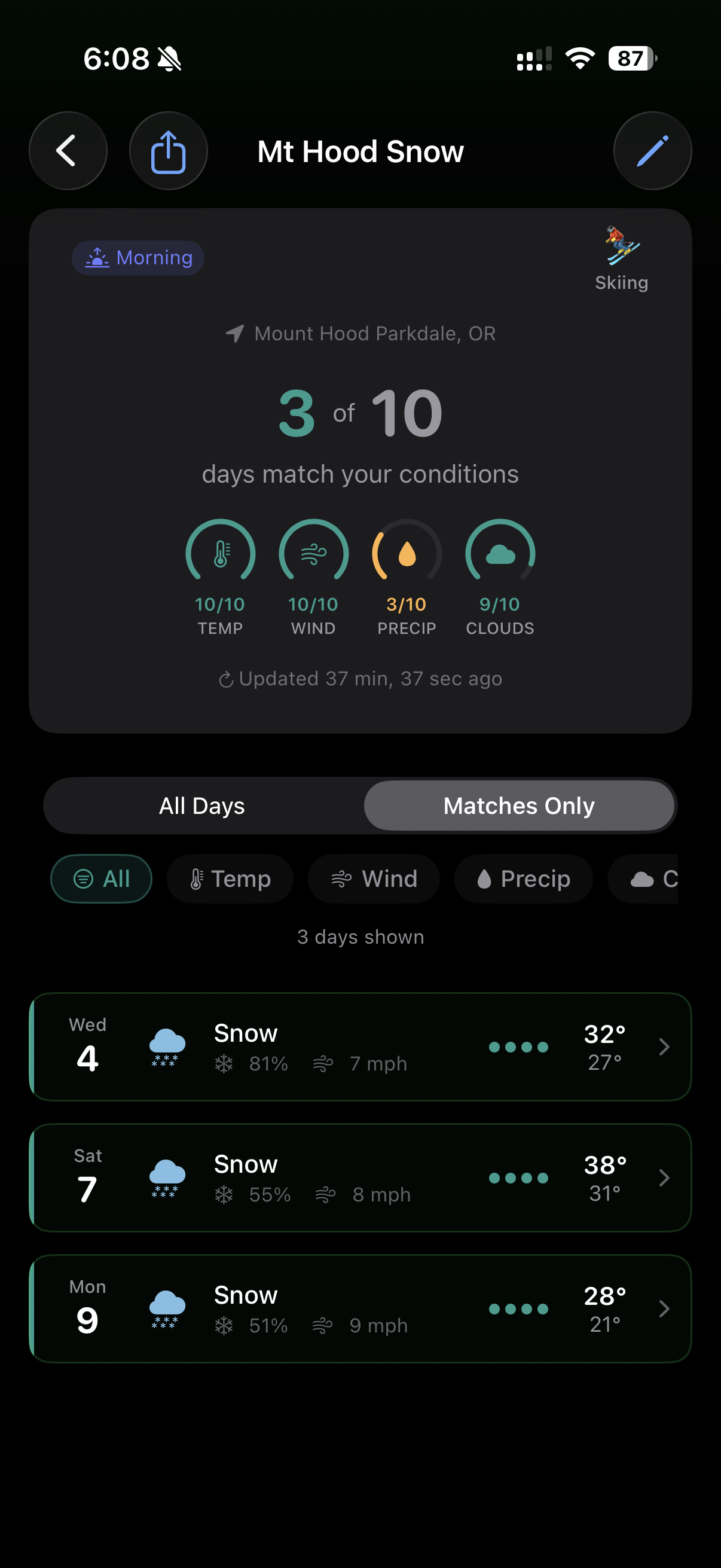The width and height of the screenshot is (721, 1568).
Task: Select the wind gauge dial
Action: [313, 554]
